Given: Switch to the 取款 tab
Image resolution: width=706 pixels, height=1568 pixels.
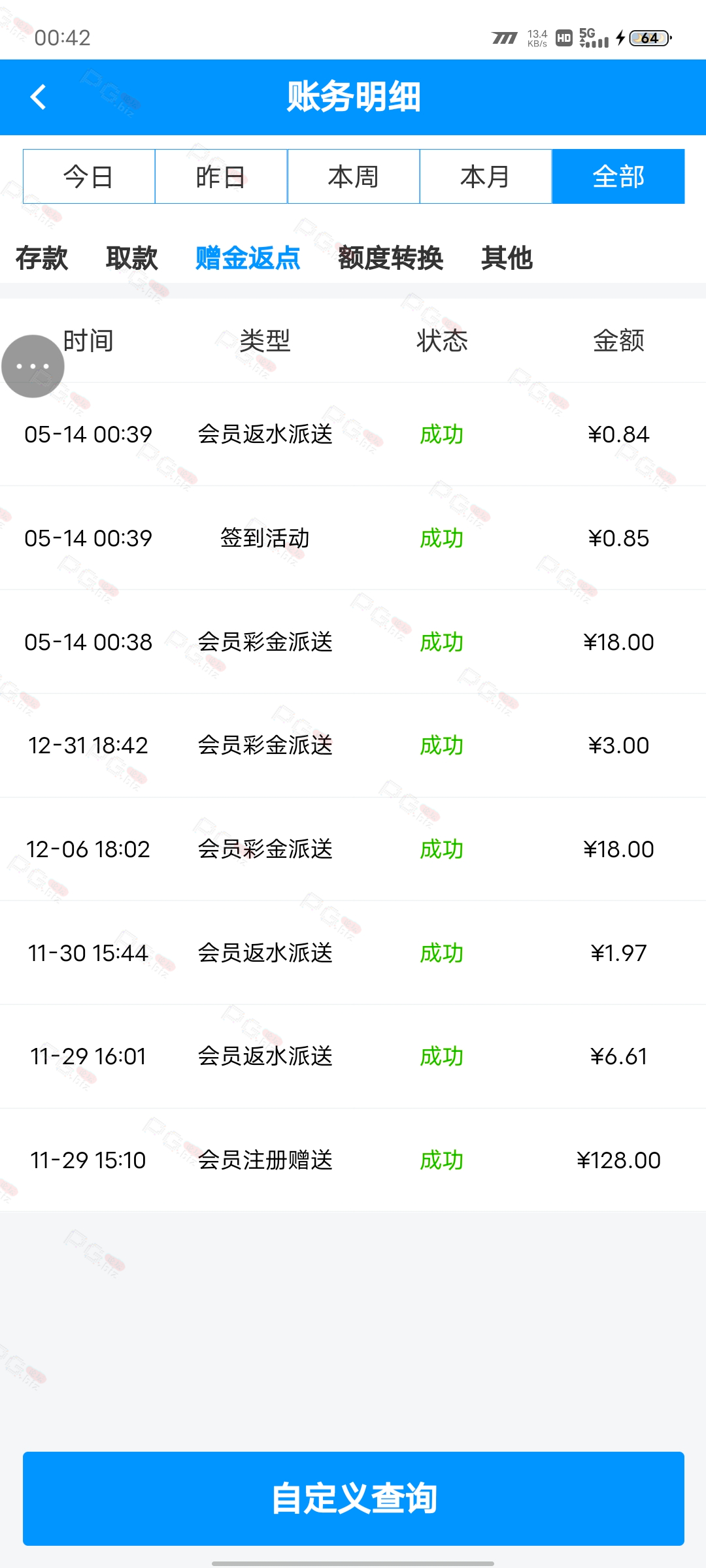Looking at the screenshot, I should [x=132, y=258].
